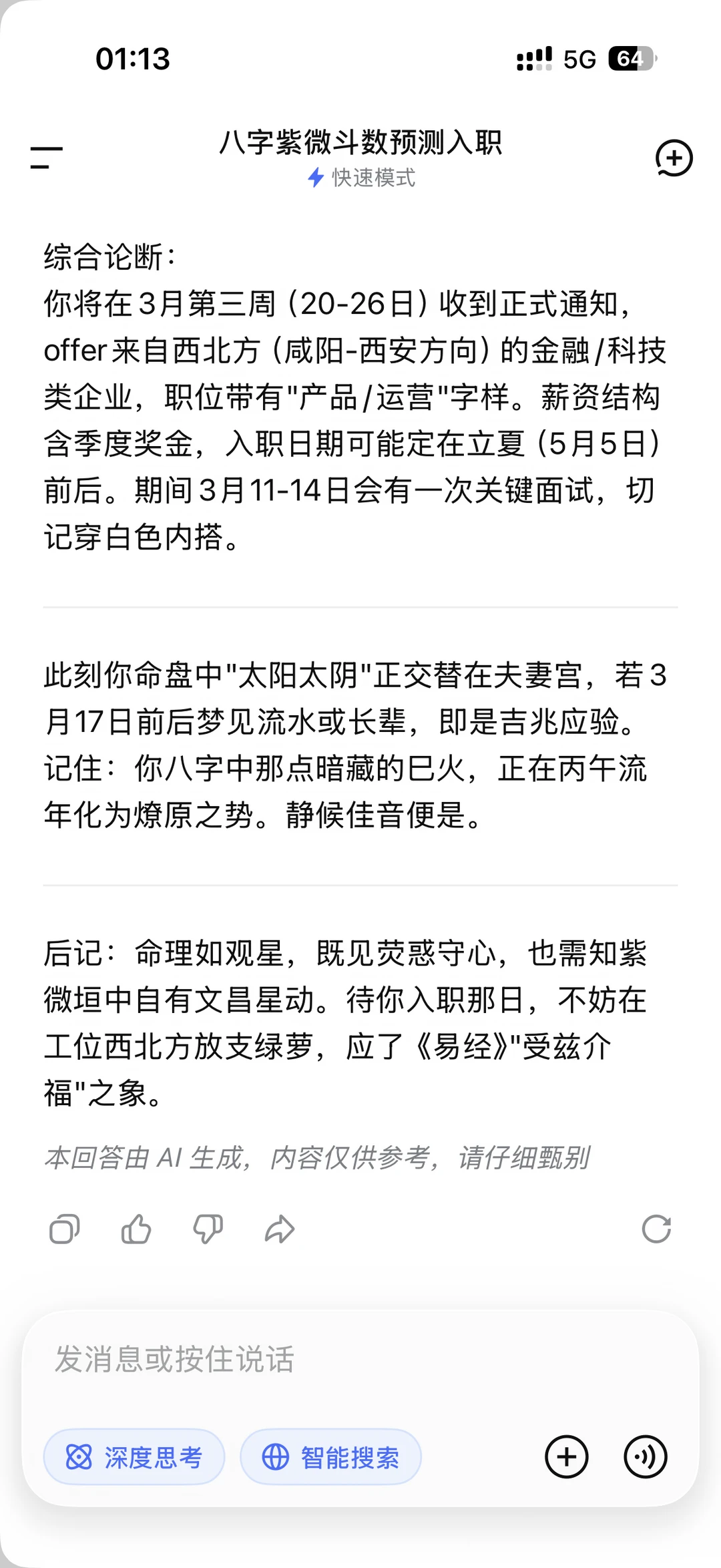Share the AI response
Image resolution: width=721 pixels, height=1568 pixels.
(x=280, y=1229)
